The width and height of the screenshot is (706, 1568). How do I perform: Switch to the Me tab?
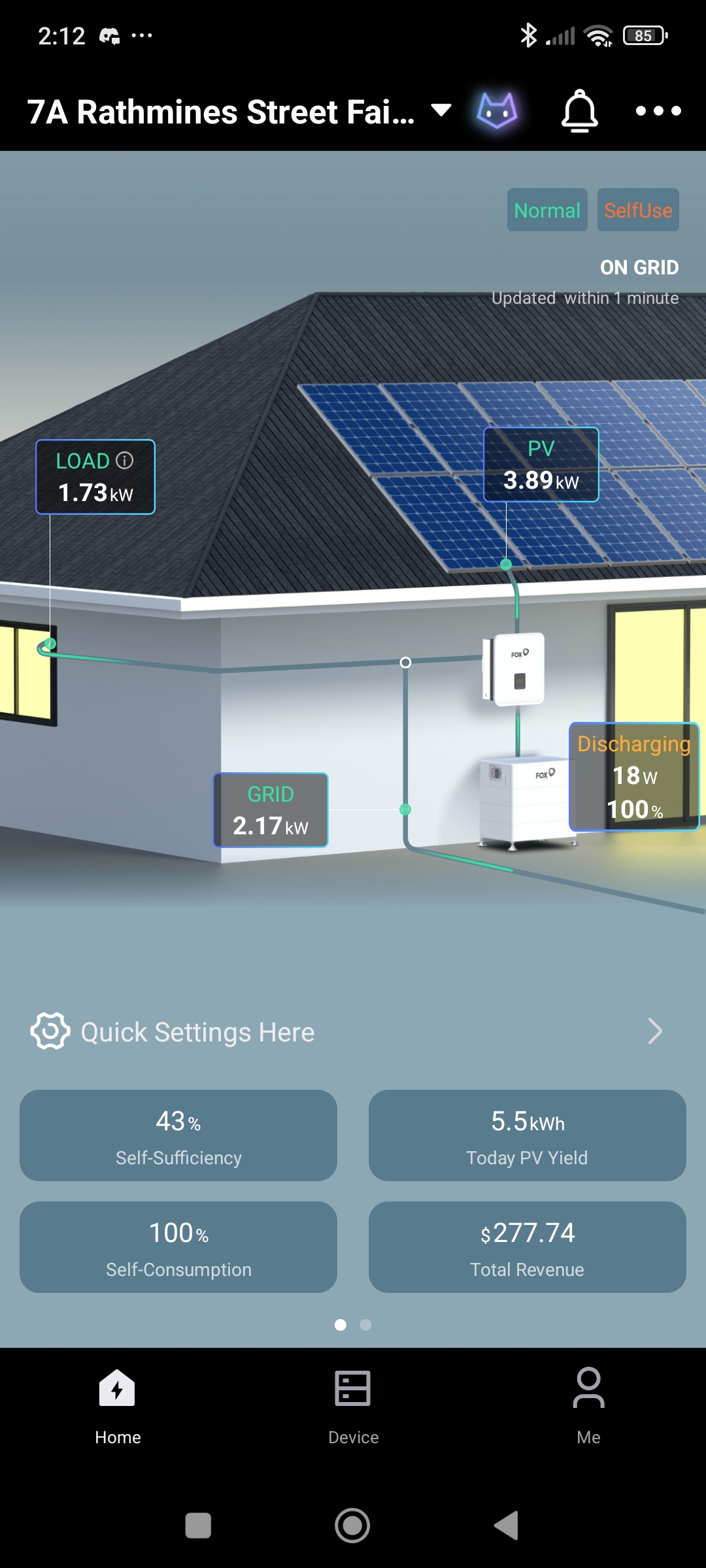(x=588, y=1403)
